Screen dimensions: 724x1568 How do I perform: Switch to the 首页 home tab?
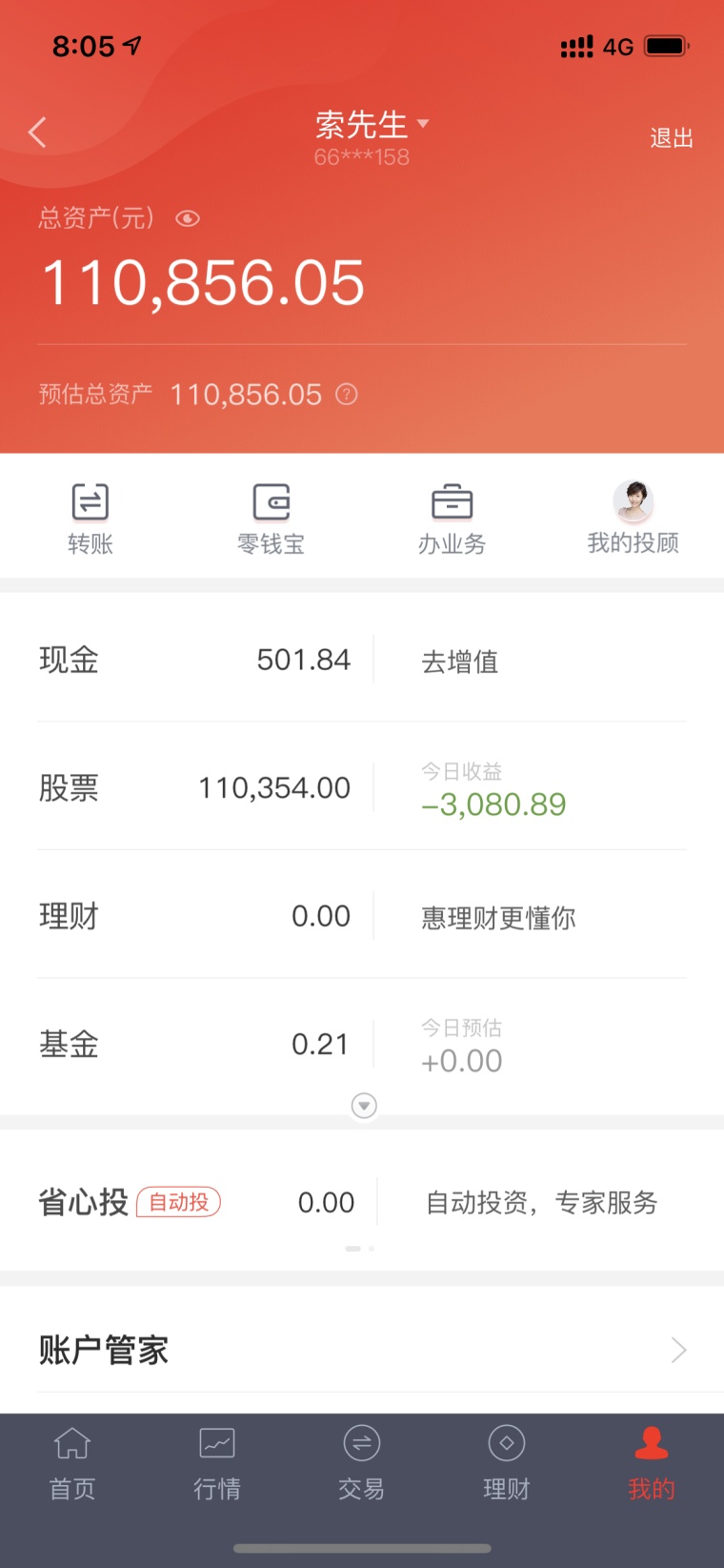[x=72, y=1464]
